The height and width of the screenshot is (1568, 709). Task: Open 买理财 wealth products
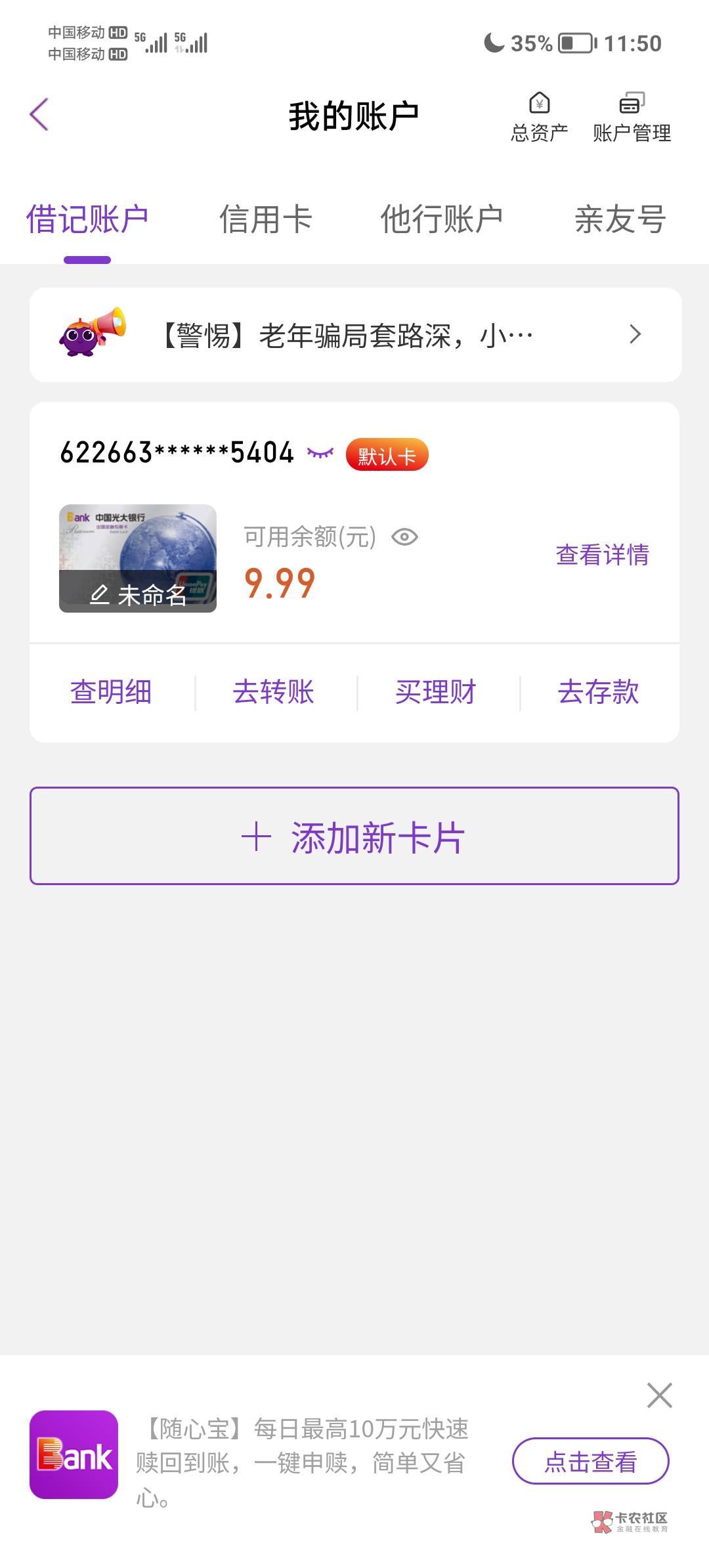pyautogui.click(x=436, y=692)
